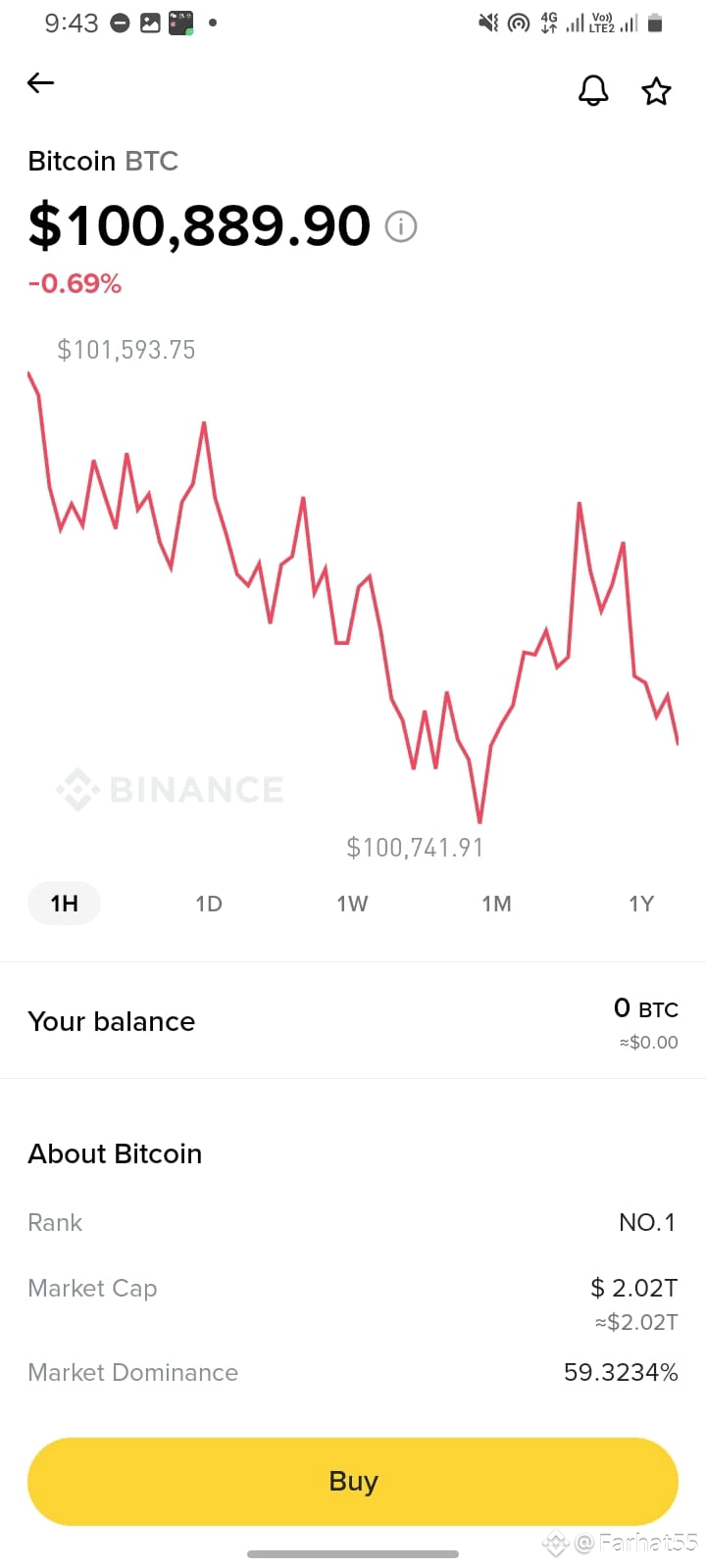The width and height of the screenshot is (706, 1568).
Task: Open the 1W timeframe view
Action: point(353,903)
